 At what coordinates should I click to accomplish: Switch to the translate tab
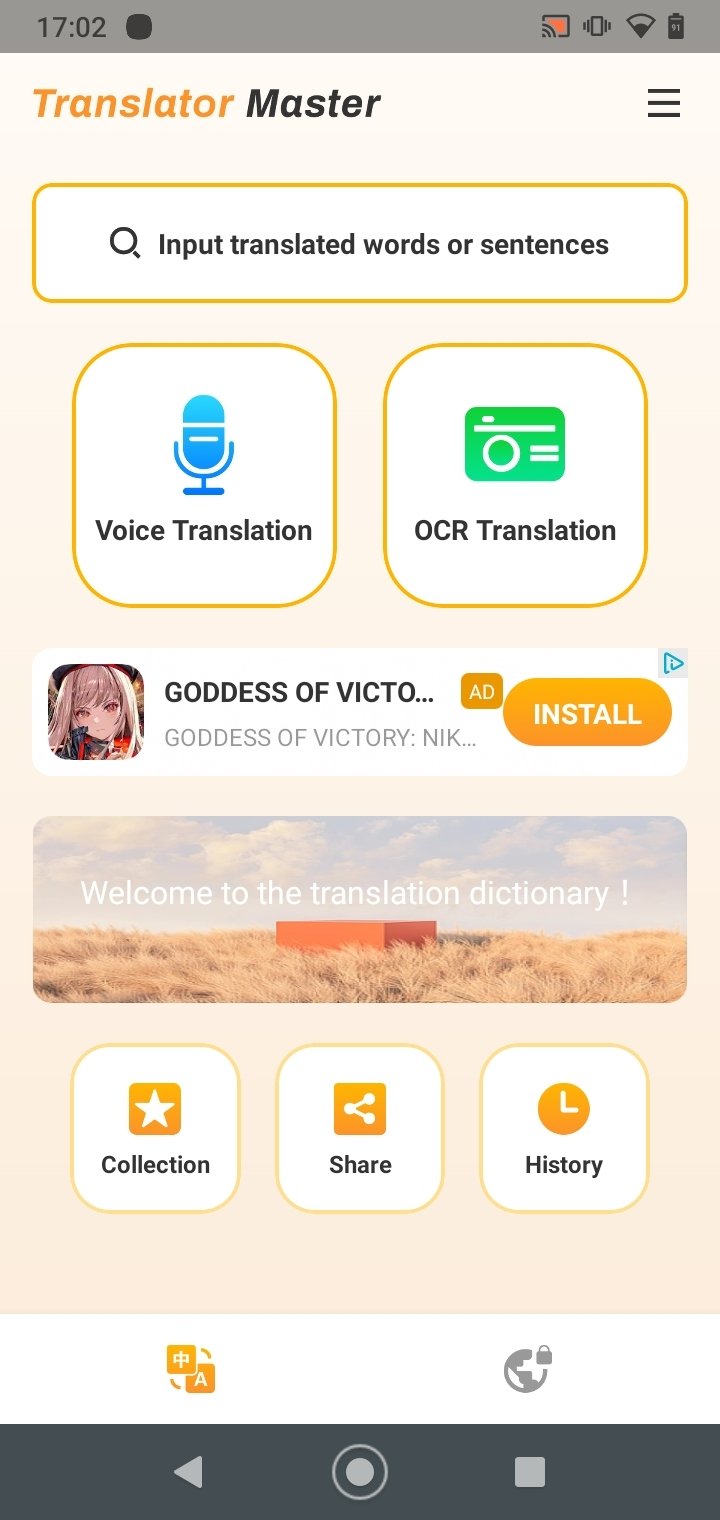point(191,1369)
